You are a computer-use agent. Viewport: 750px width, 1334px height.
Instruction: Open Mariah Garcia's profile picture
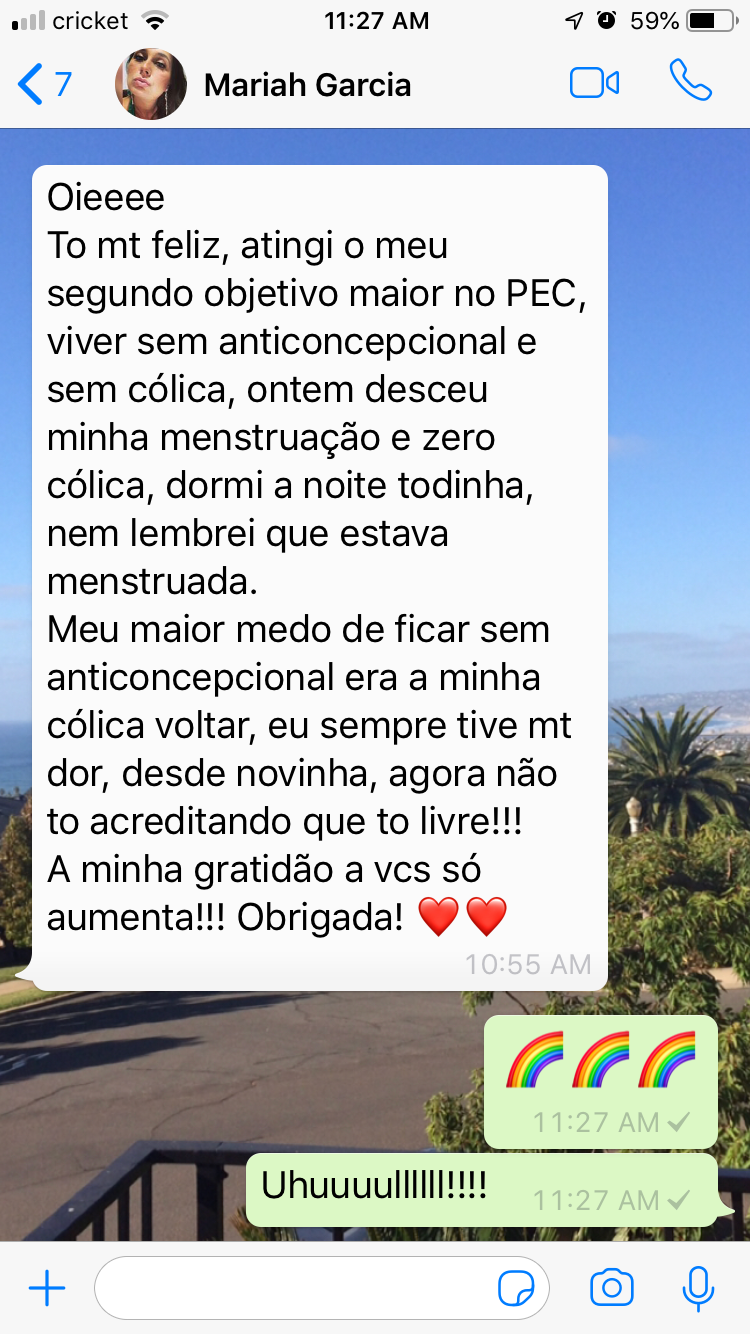(151, 84)
